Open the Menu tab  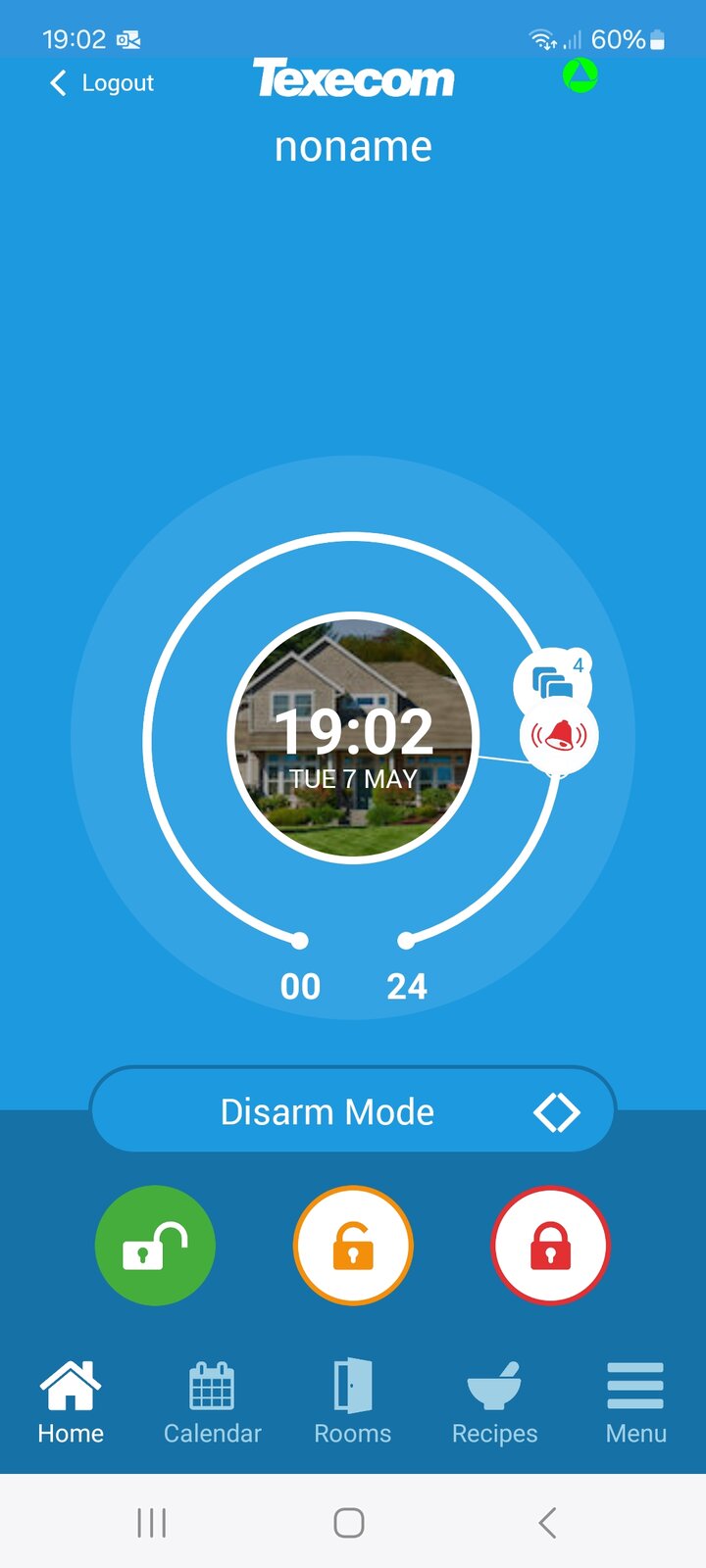point(635,1403)
